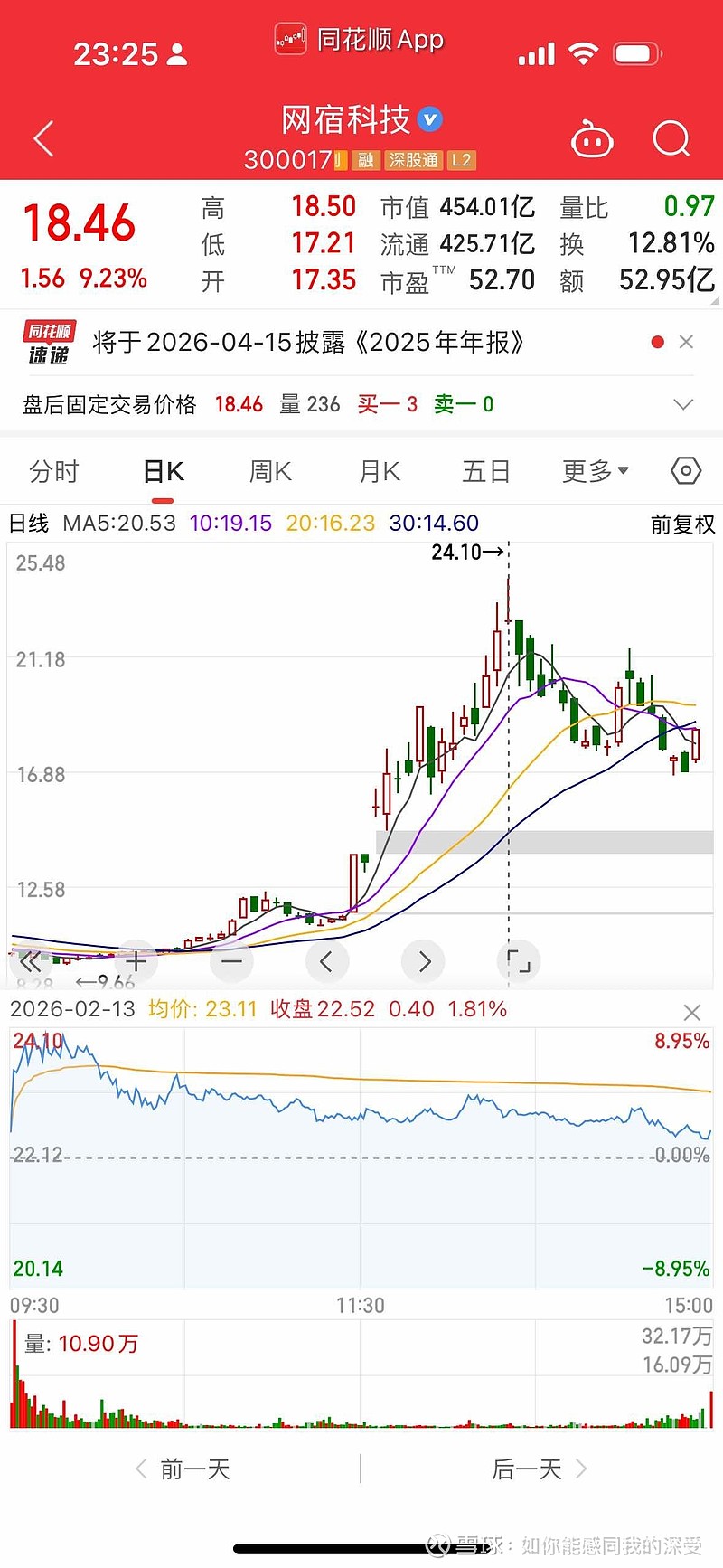This screenshot has width=723, height=1568.
Task: Switch to the 分时 tab
Action: [x=54, y=471]
